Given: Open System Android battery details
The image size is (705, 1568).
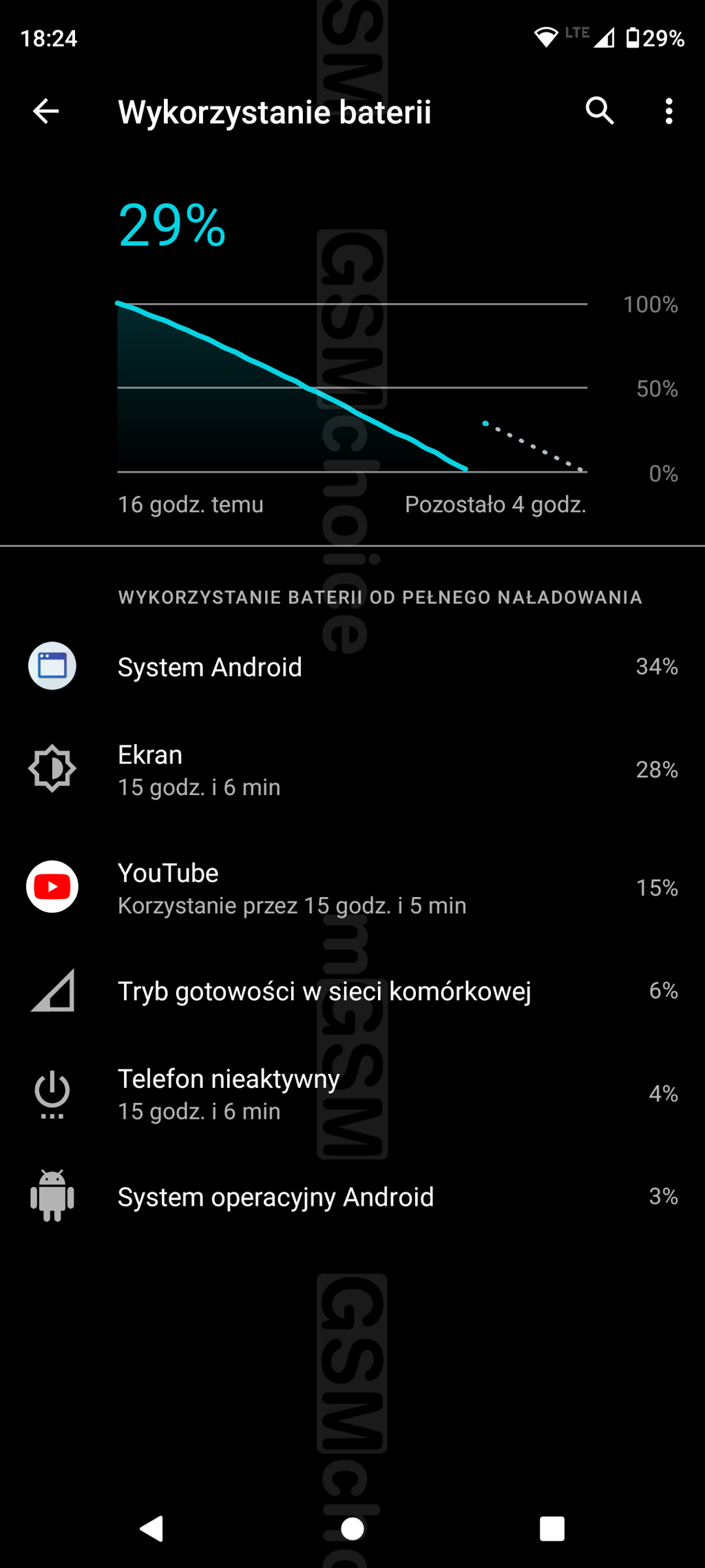Looking at the screenshot, I should pyautogui.click(x=352, y=667).
